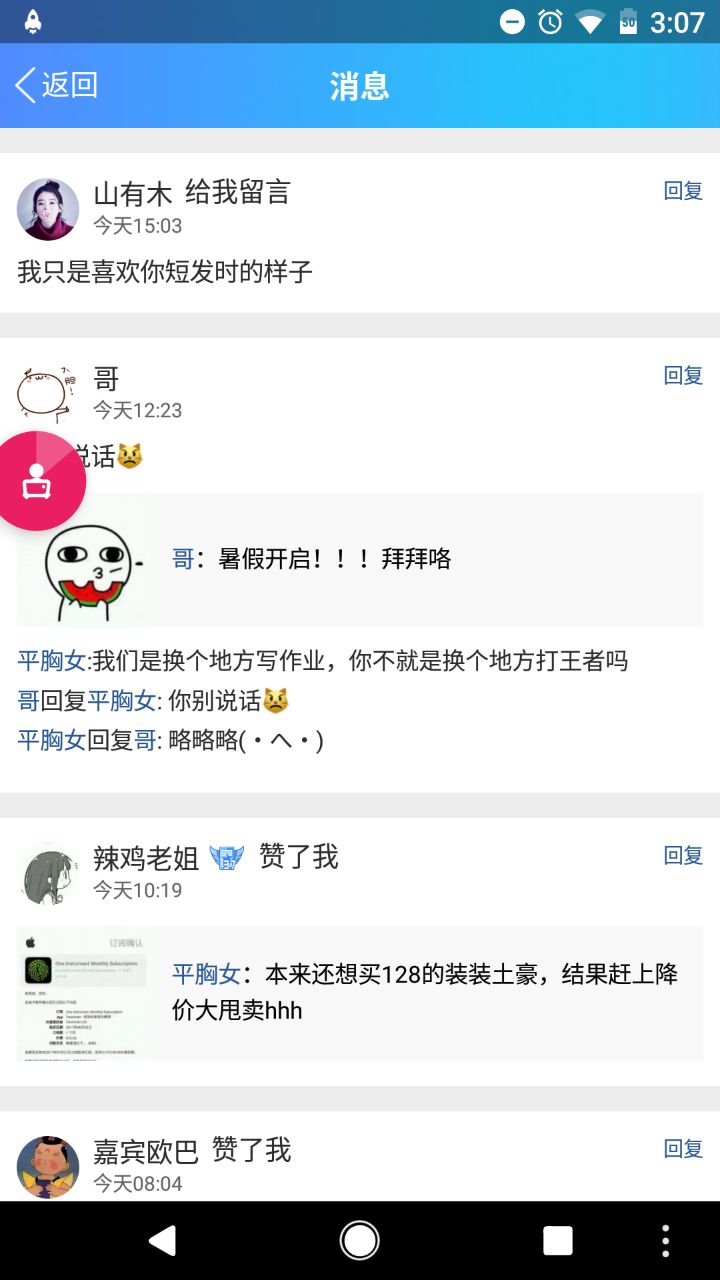Open the post 暑假开启！！！拜拜咯
The image size is (720, 1280).
(360, 559)
